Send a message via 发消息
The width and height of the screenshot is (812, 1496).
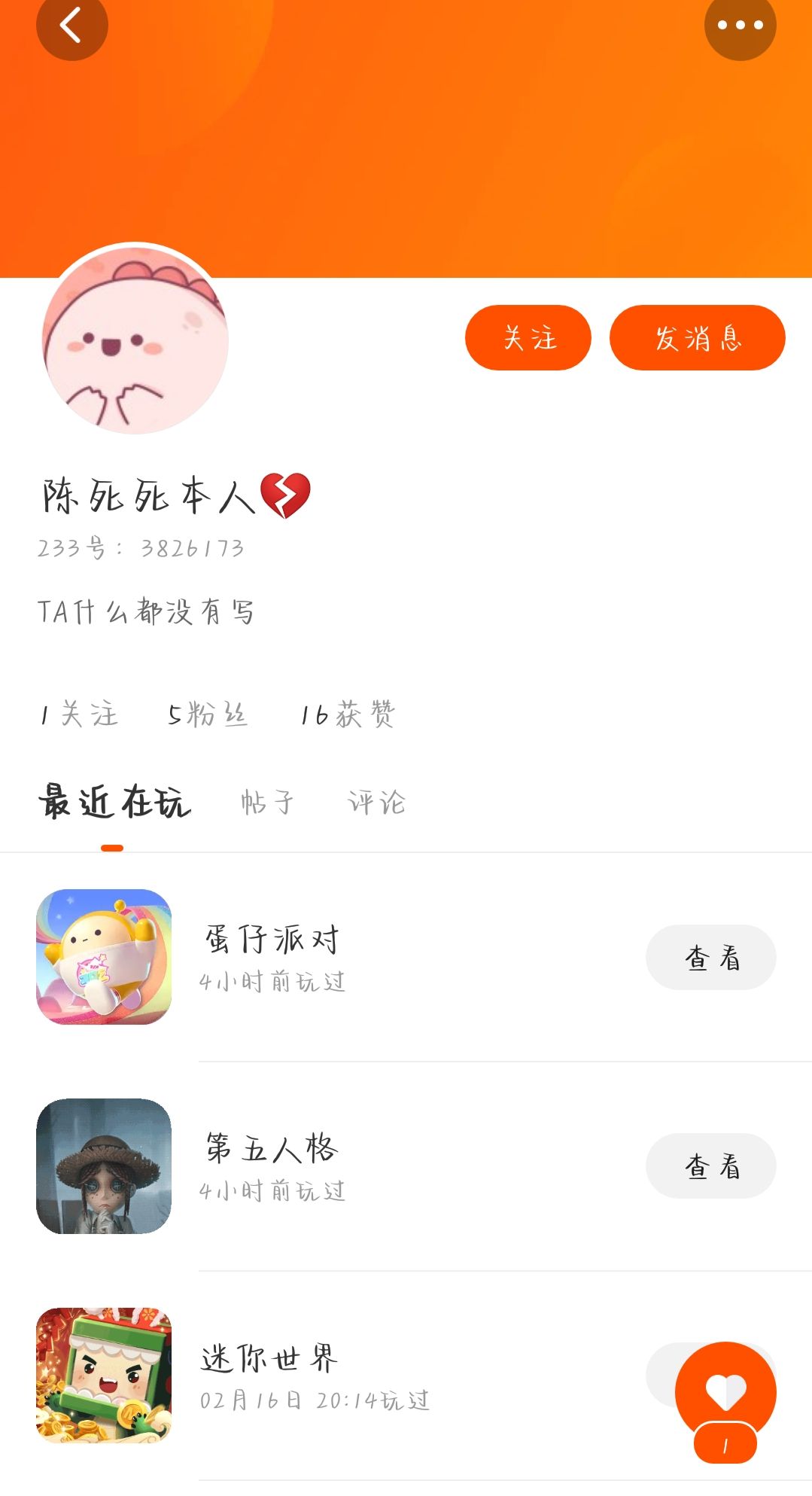(x=697, y=337)
